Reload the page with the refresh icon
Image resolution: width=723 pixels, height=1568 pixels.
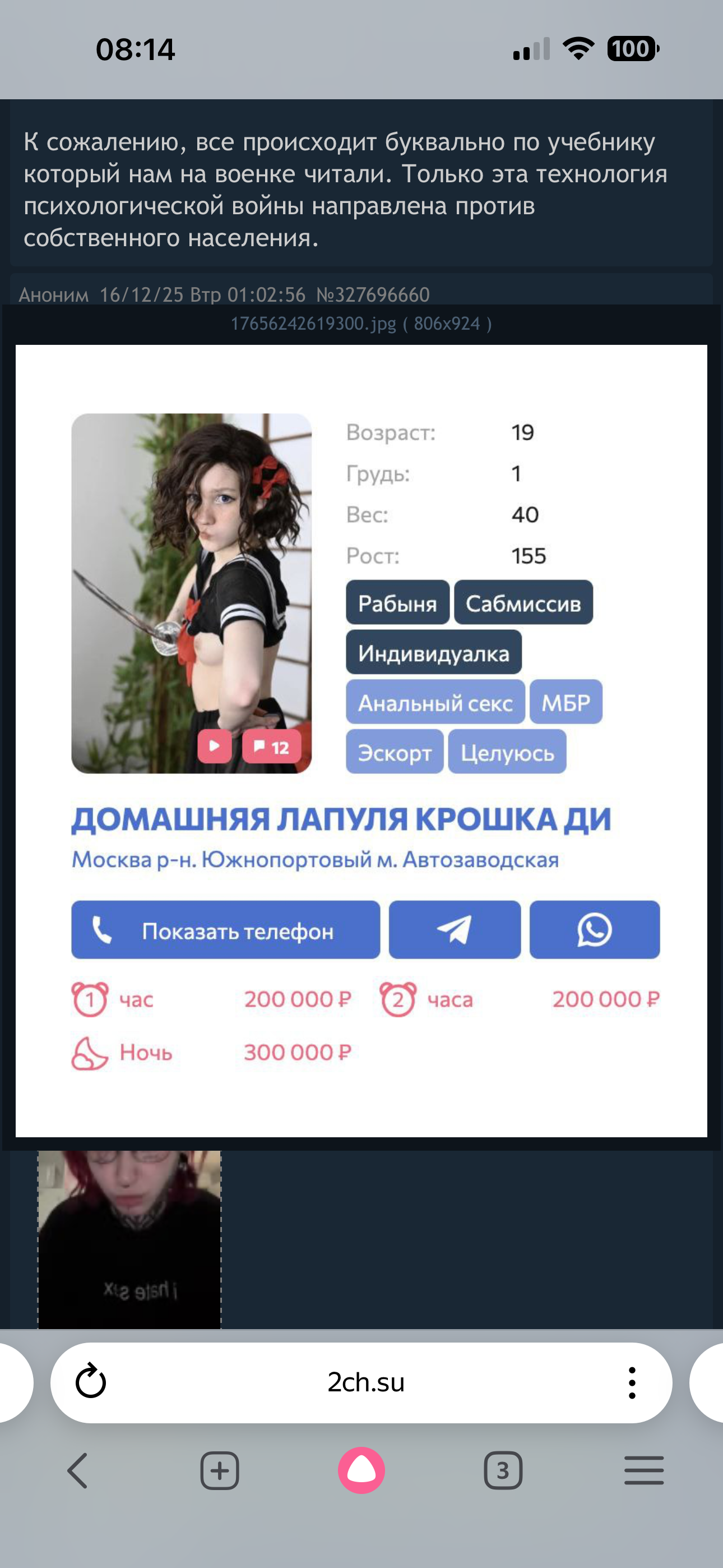pyautogui.click(x=91, y=1382)
